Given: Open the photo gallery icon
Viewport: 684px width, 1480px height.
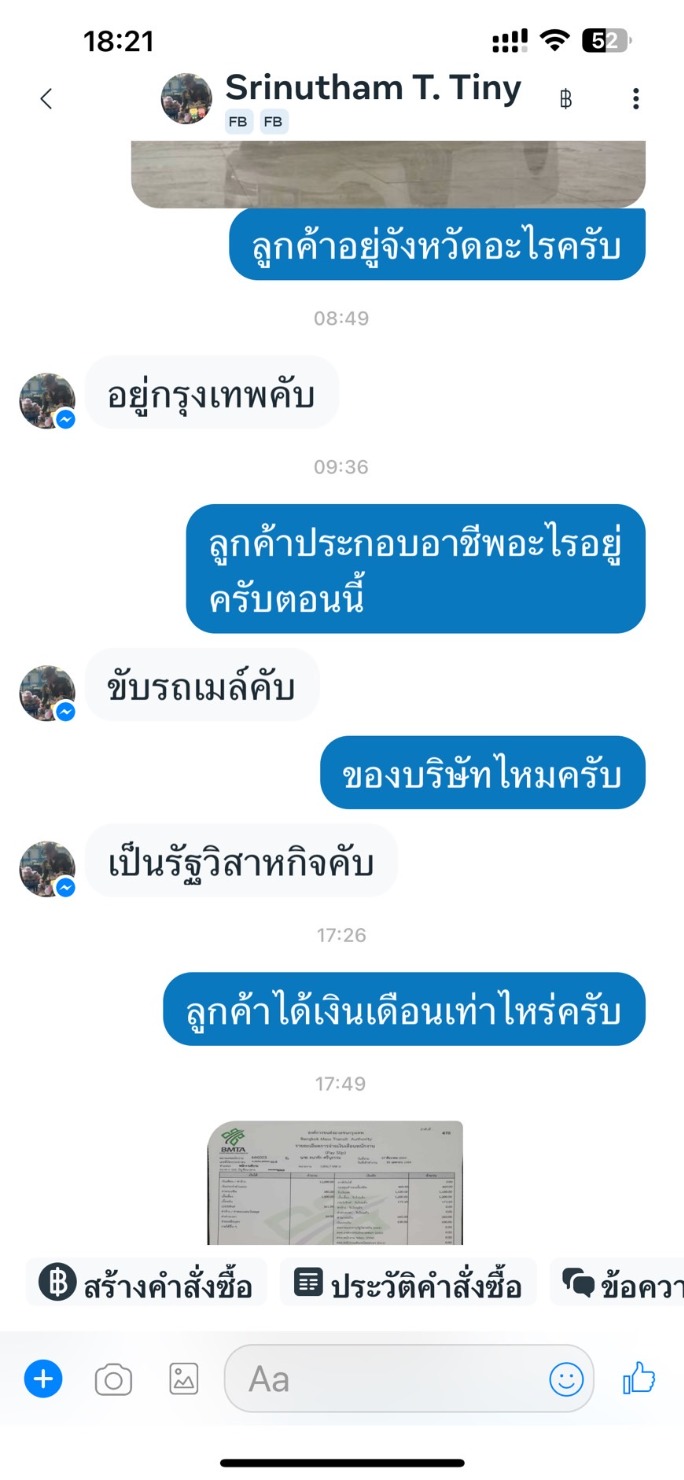Looking at the screenshot, I should click(x=183, y=1379).
